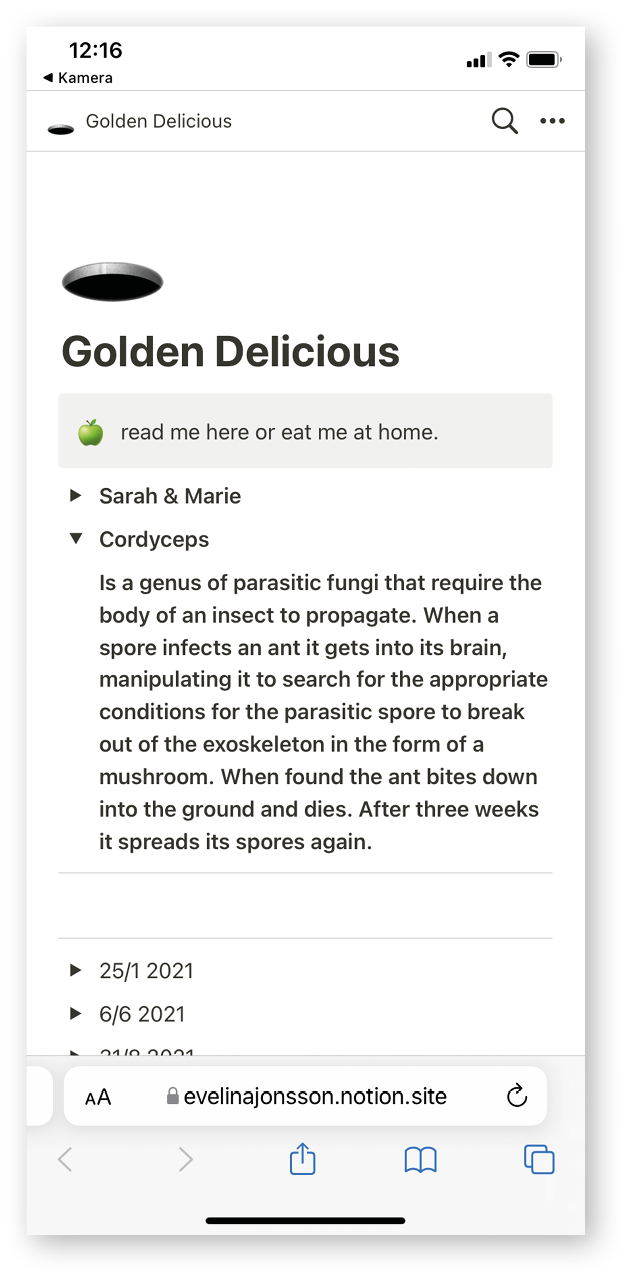The height and width of the screenshot is (1278, 628).
Task: Open the three-dot overflow menu
Action: 552,121
